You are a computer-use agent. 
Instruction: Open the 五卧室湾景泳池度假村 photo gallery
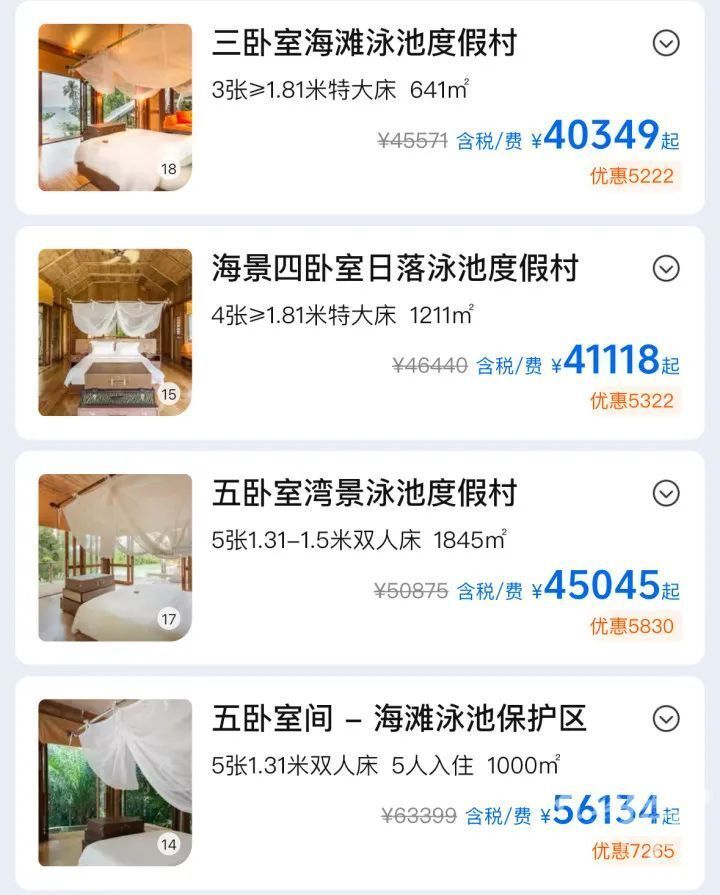tap(115, 557)
